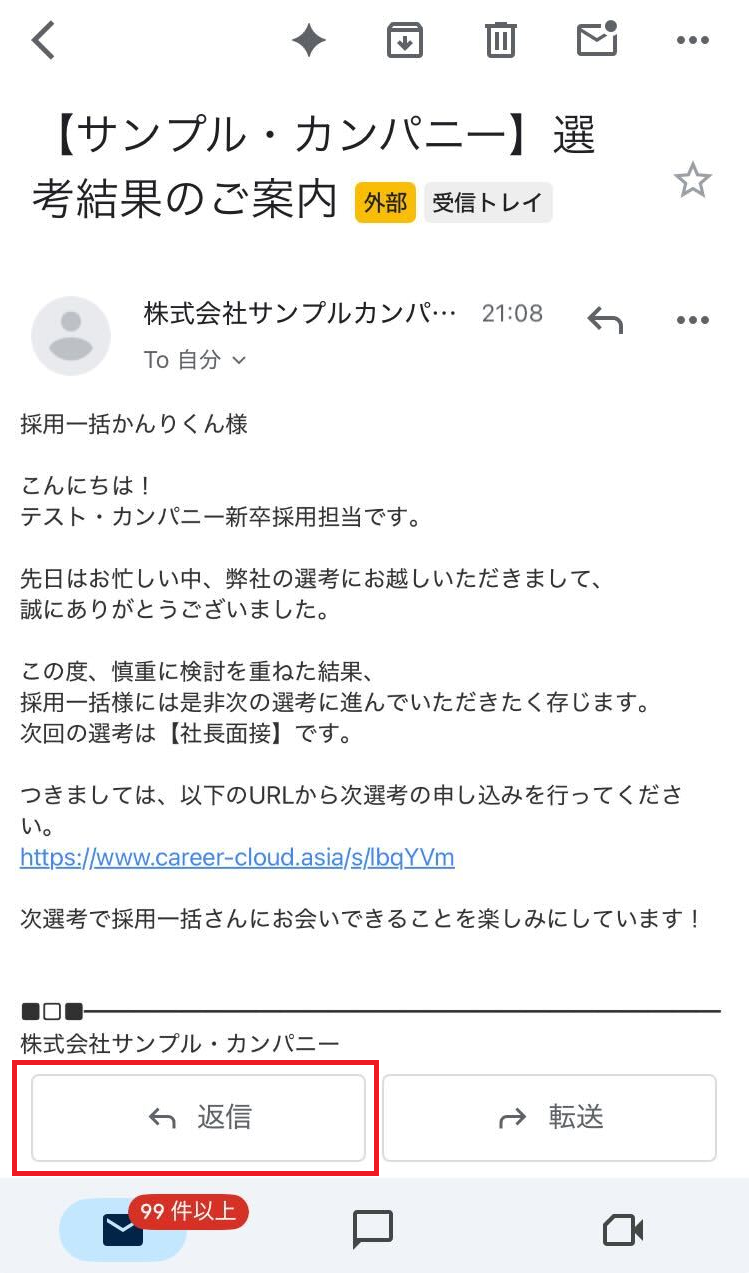Click the career-cloud.asia link
Viewport: 749px width, 1273px height.
coord(237,857)
